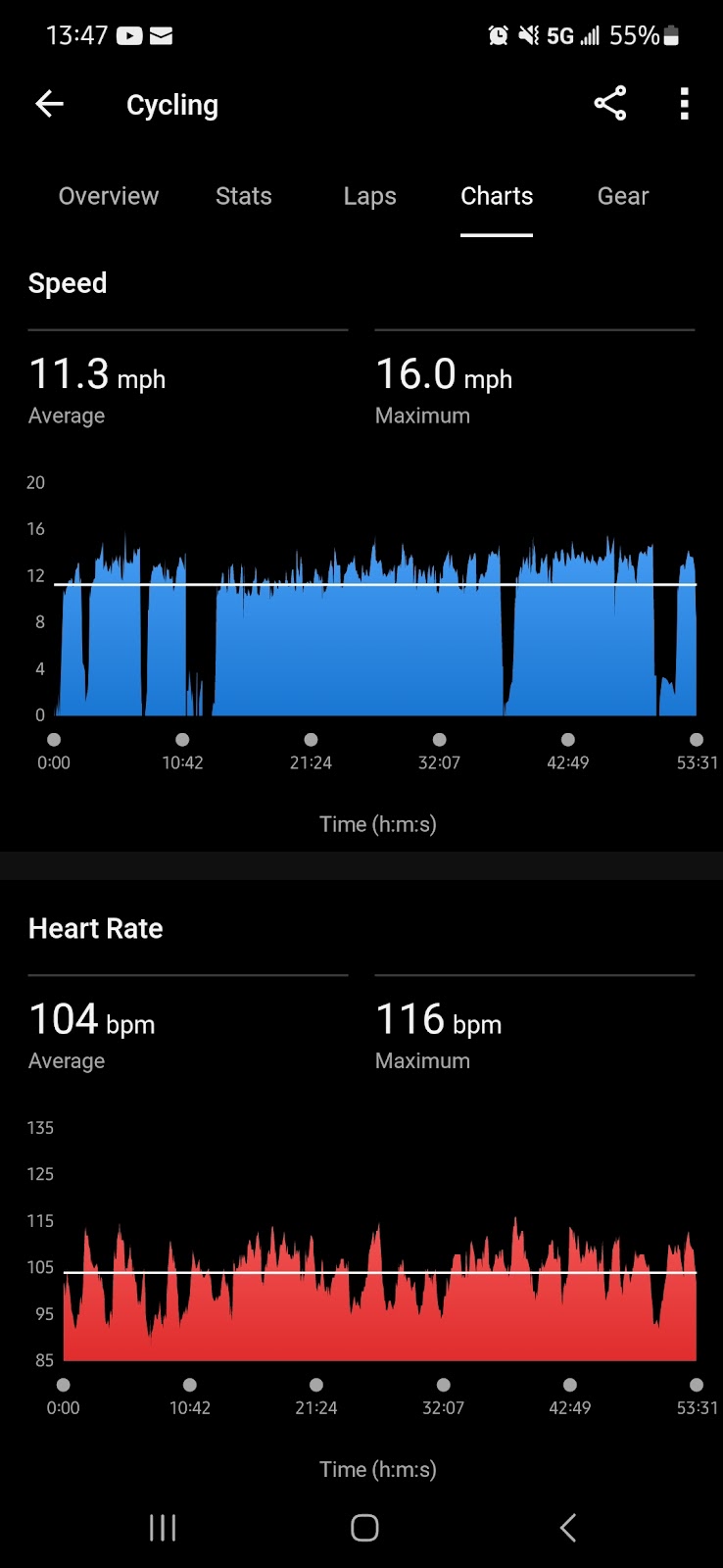Viewport: 723px width, 1568px height.
Task: Open the system recent apps view
Action: click(x=163, y=1527)
